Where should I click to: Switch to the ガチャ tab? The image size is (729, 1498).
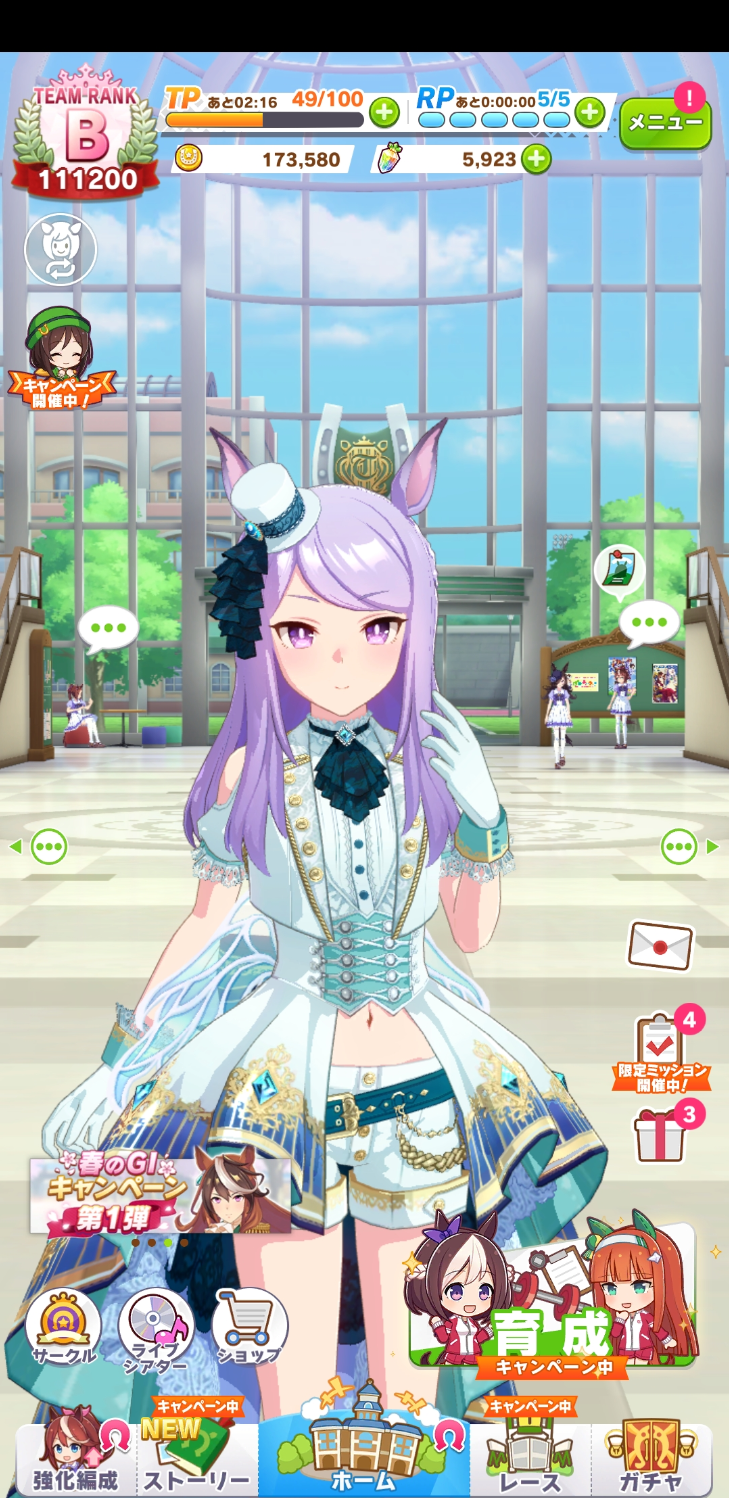click(x=651, y=1458)
